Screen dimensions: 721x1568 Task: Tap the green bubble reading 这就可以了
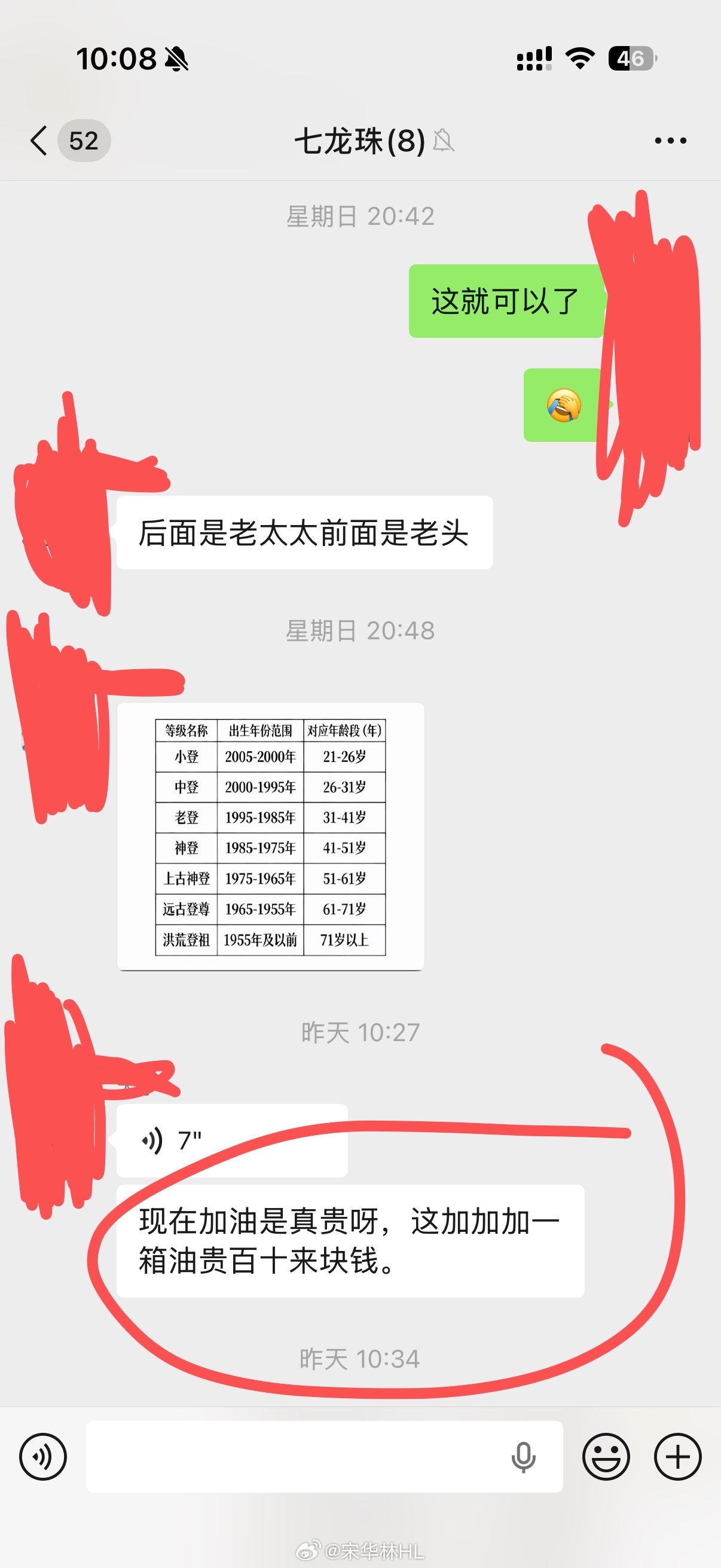[507, 301]
